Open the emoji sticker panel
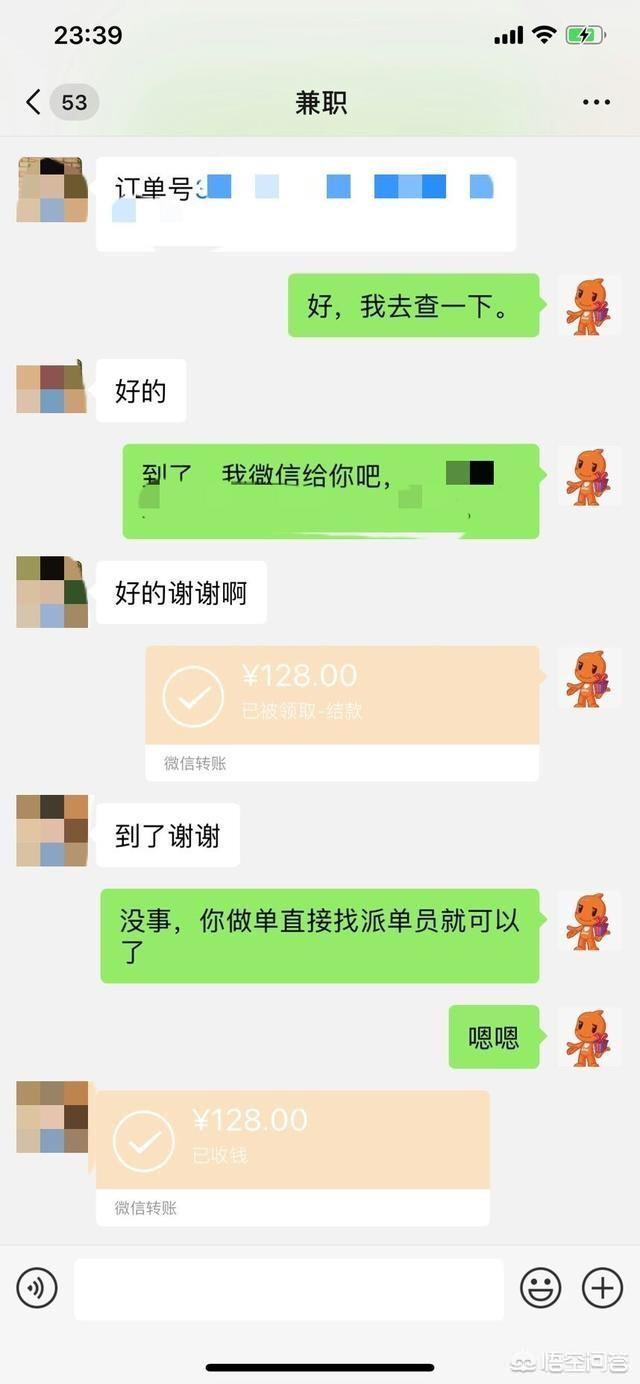The height and width of the screenshot is (1384, 640). point(540,1288)
